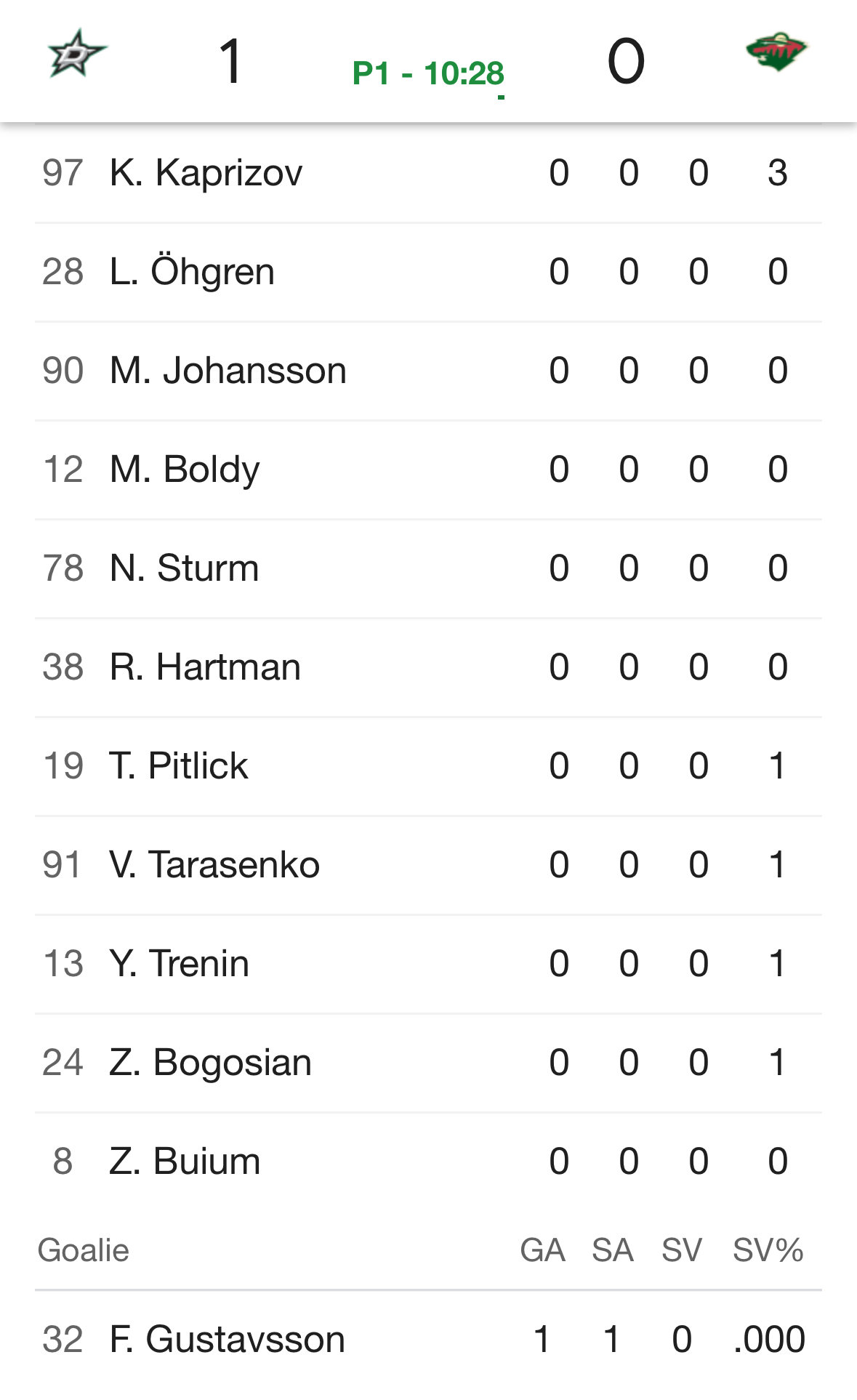Select T. Pitlick in the roster
857x1400 pixels.
tap(428, 766)
